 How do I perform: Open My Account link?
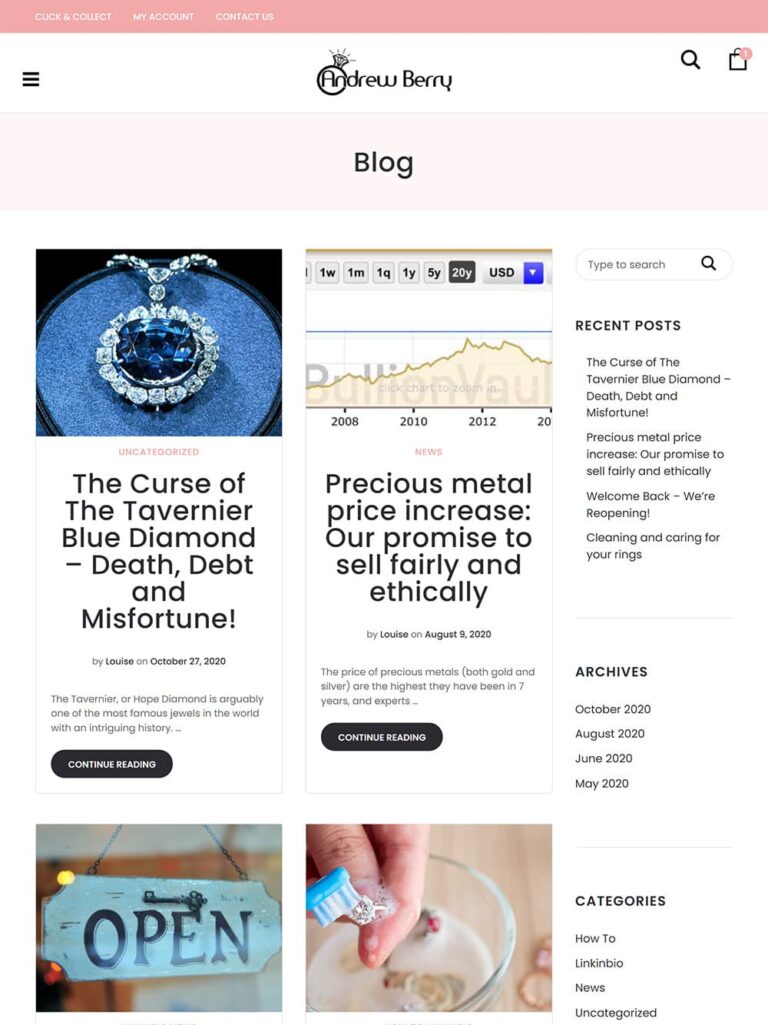pyautogui.click(x=163, y=17)
